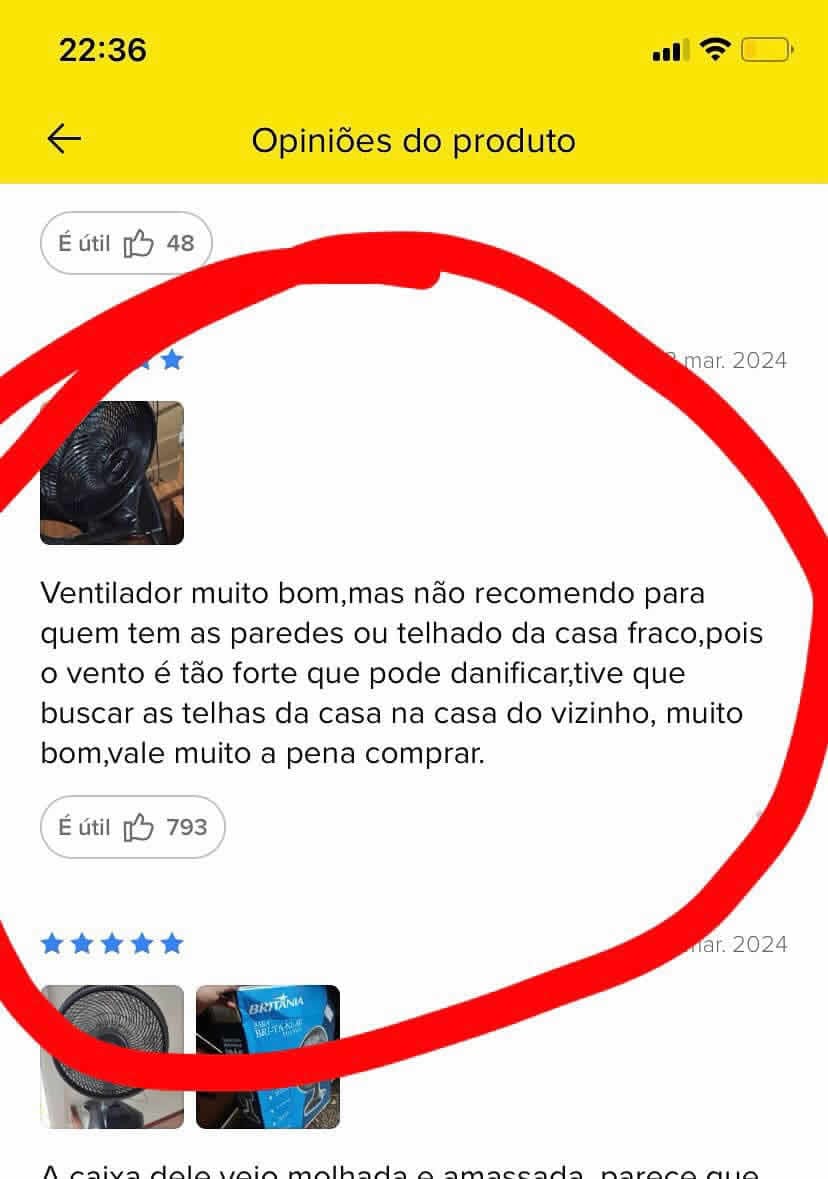Select the 'Opiniões do produto' header title
The width and height of the screenshot is (828, 1179).
pyautogui.click(x=414, y=141)
